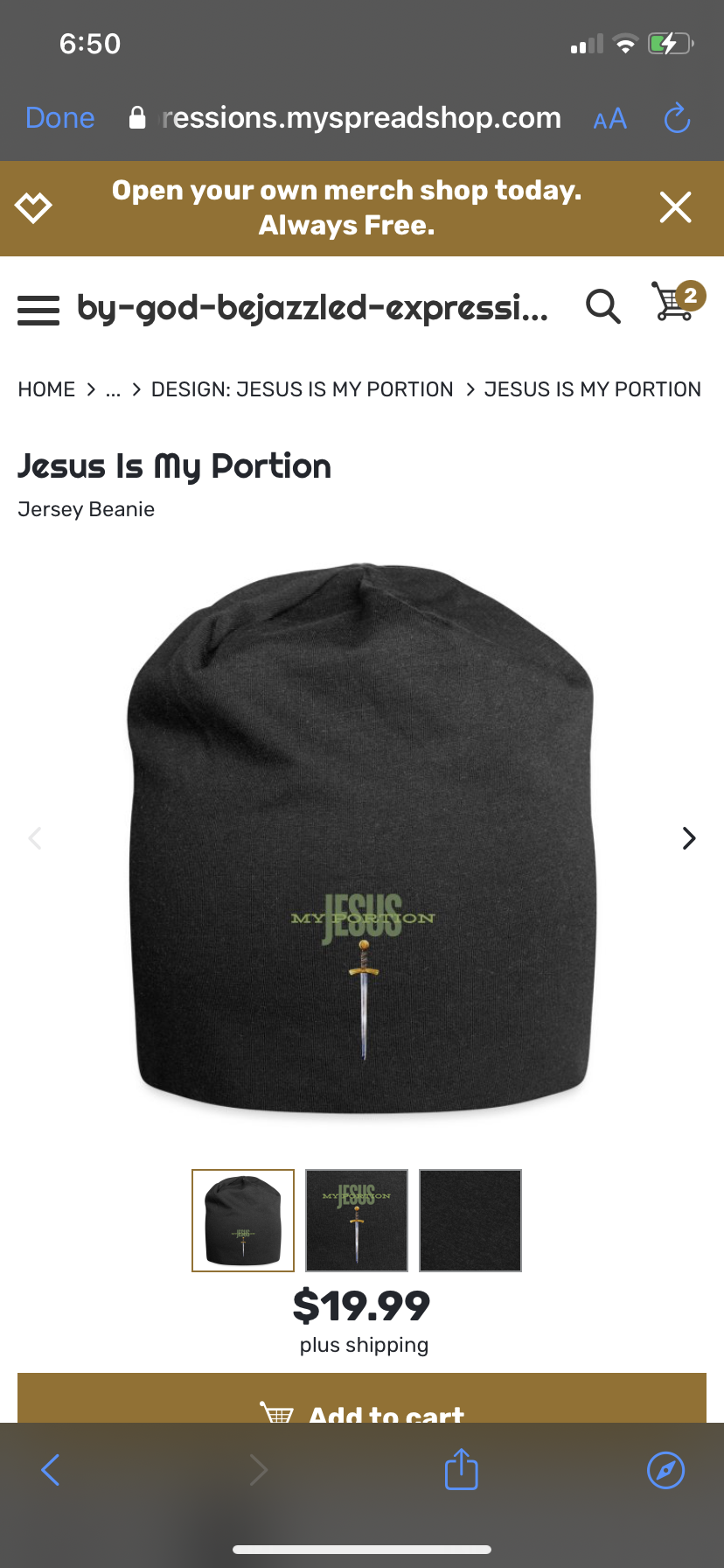
Task: Open this page in Safari
Action: click(665, 1470)
